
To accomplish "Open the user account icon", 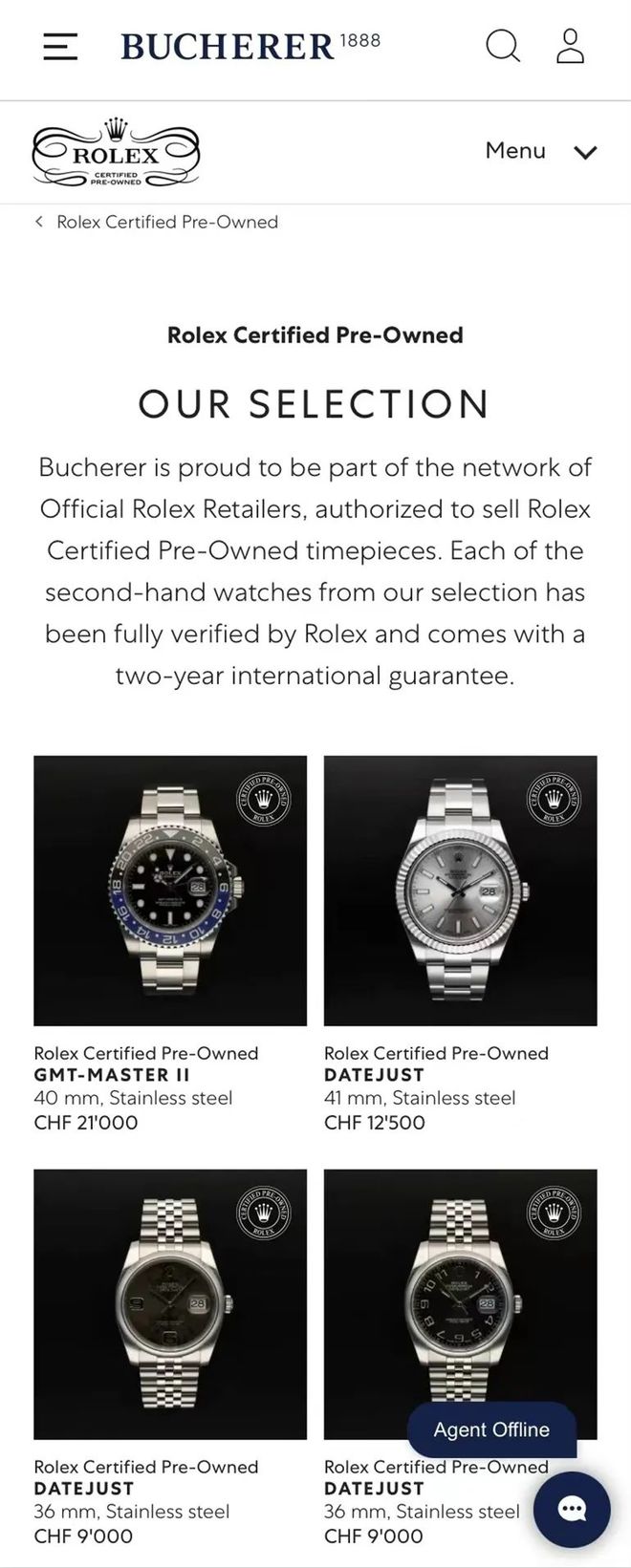I will (x=570, y=46).
